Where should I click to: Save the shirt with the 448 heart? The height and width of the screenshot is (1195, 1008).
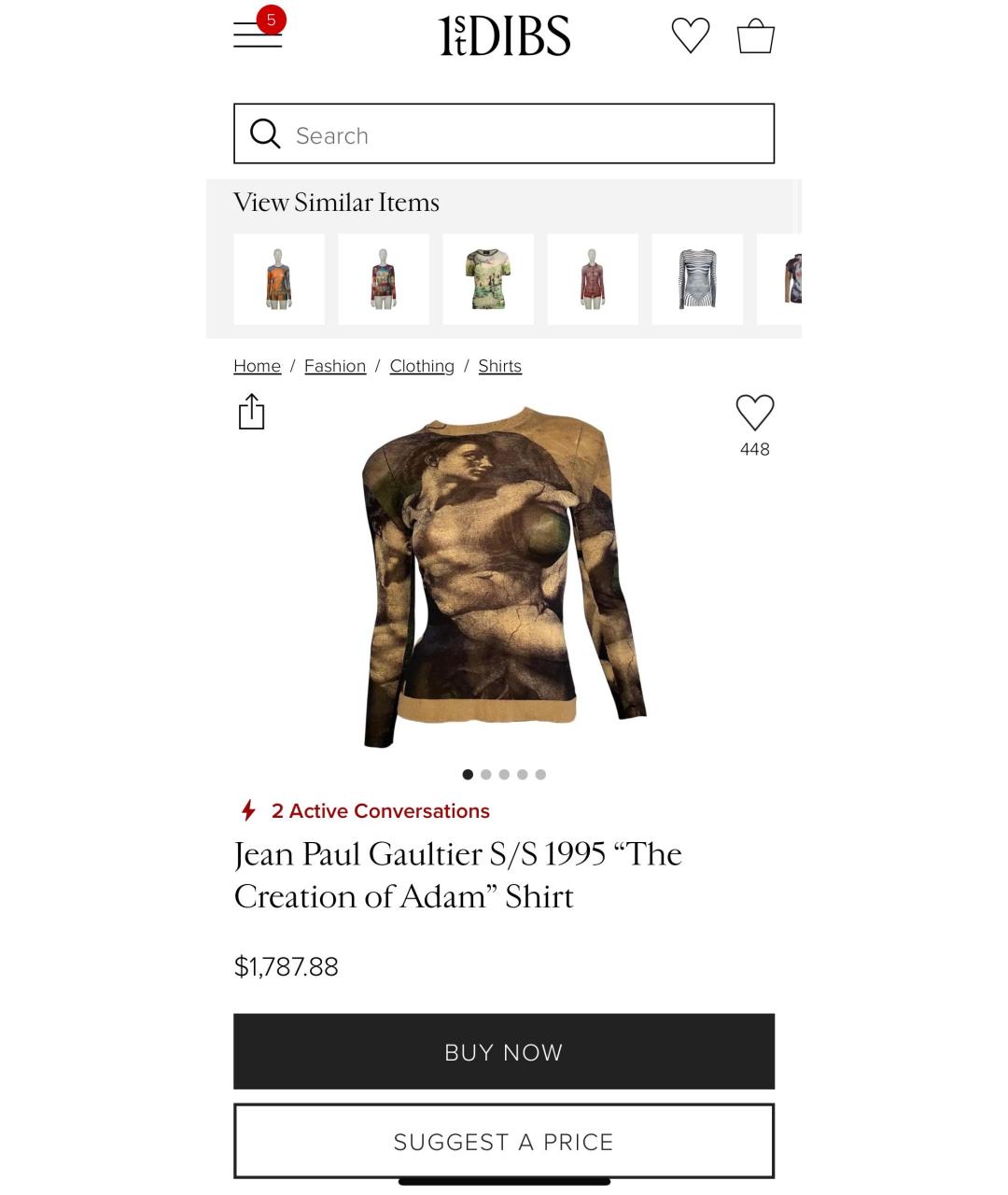coord(754,414)
